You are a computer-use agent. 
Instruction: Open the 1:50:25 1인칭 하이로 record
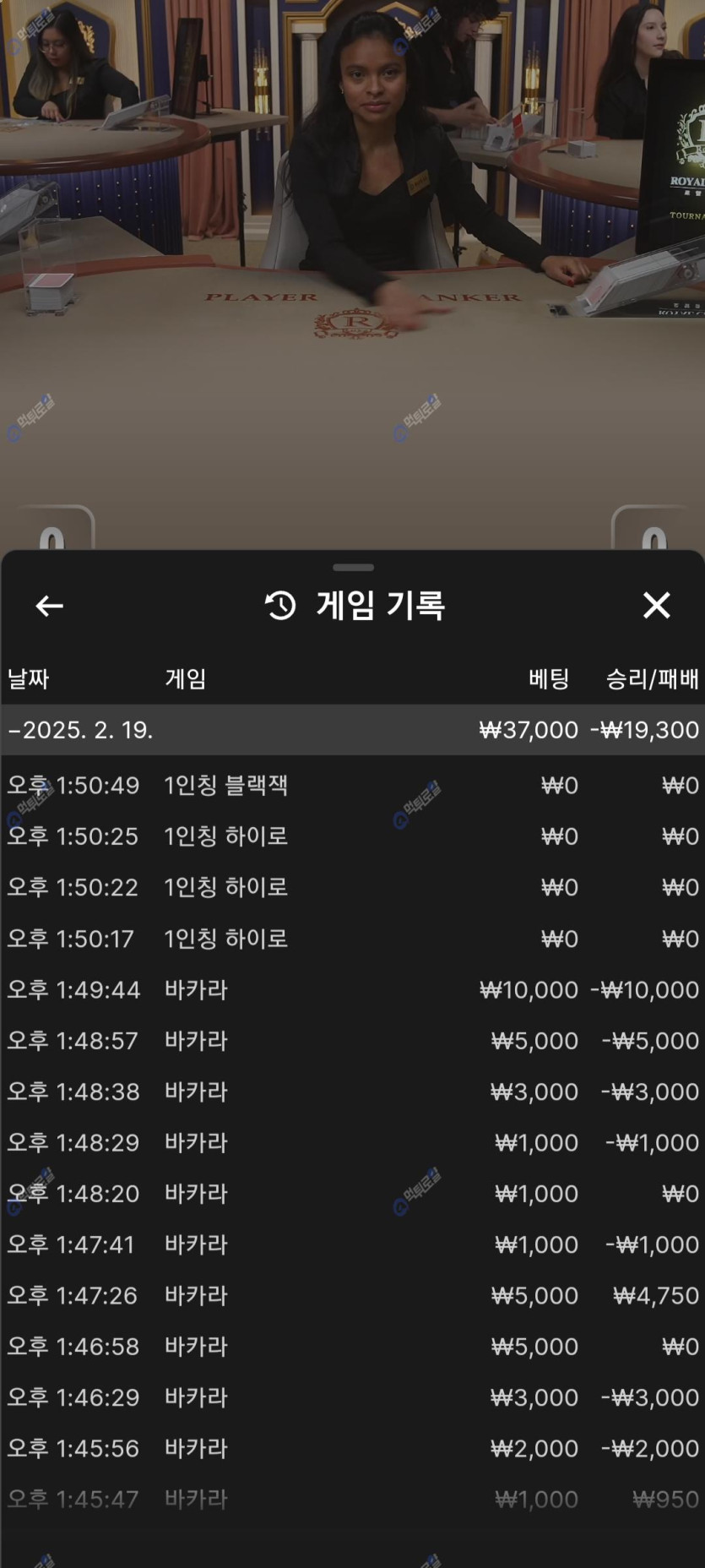[x=352, y=836]
